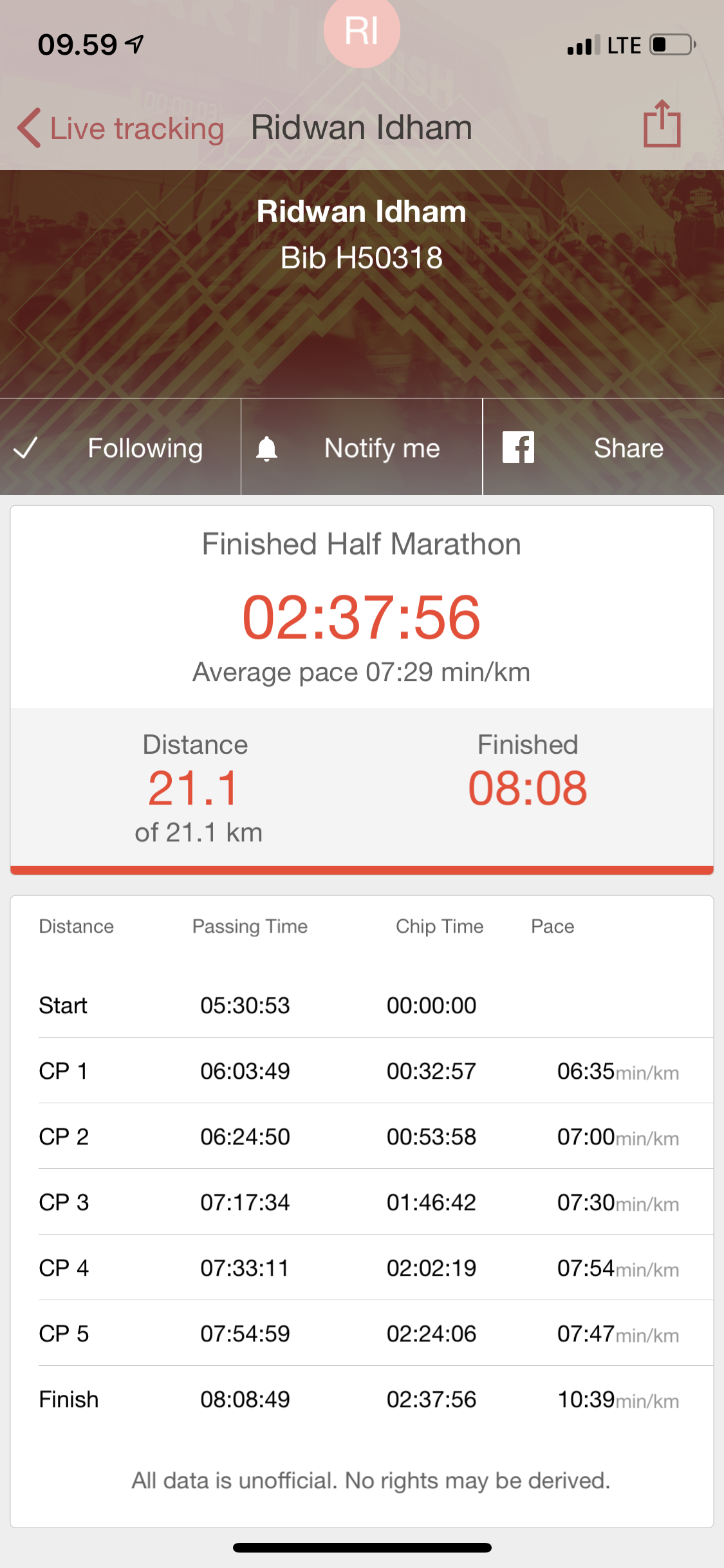724x1568 pixels.
Task: Go back to Live tracking
Action: point(121,128)
